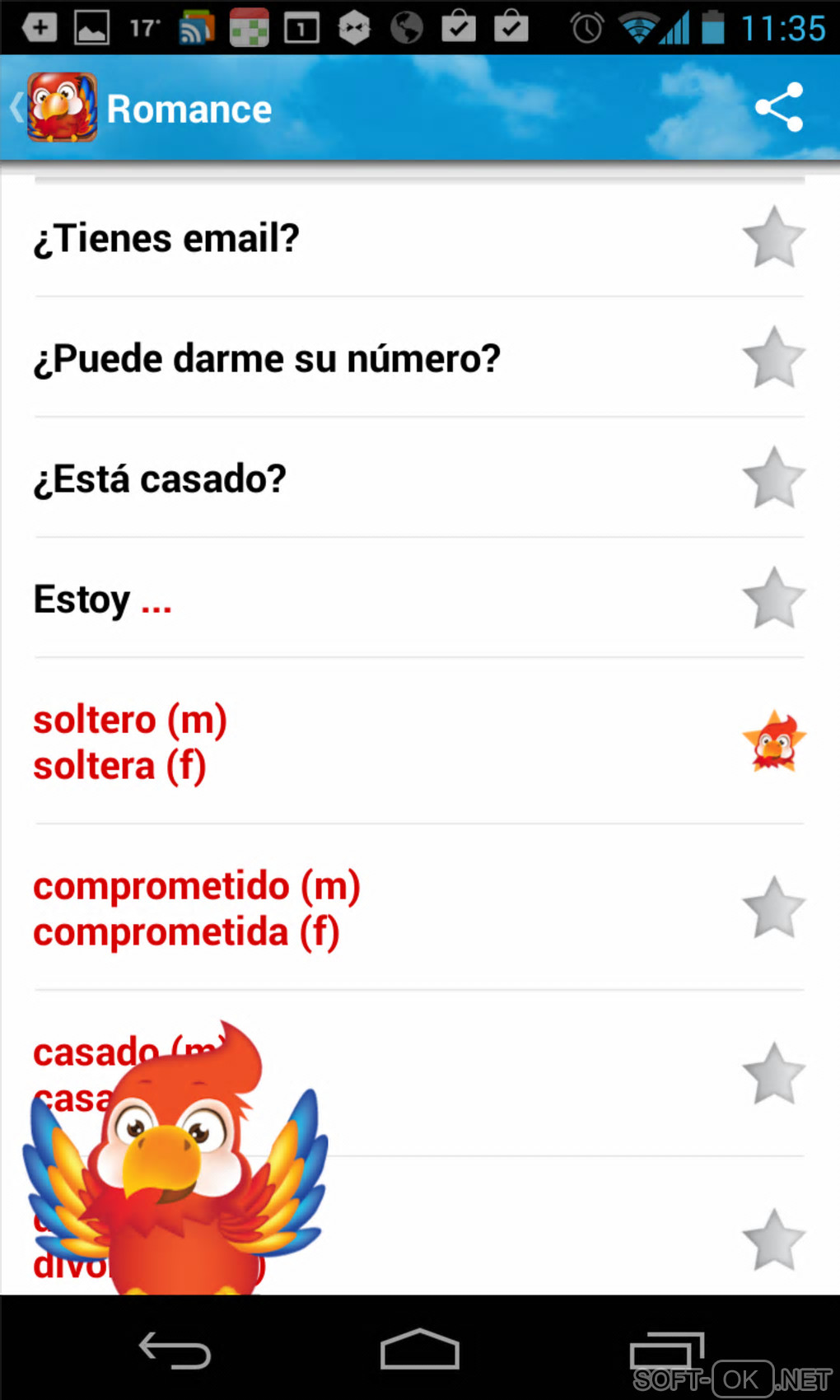Tap the system back button
The height and width of the screenshot is (1400, 840).
[x=175, y=1351]
